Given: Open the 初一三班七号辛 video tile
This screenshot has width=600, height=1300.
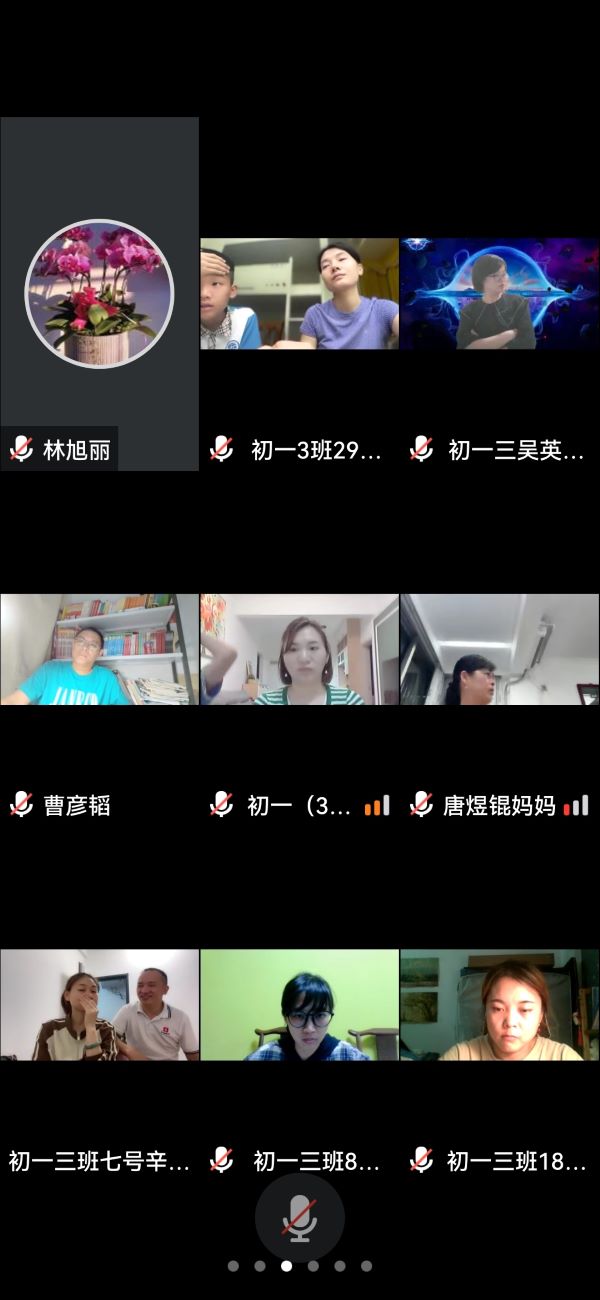Looking at the screenshot, I should [99, 1005].
